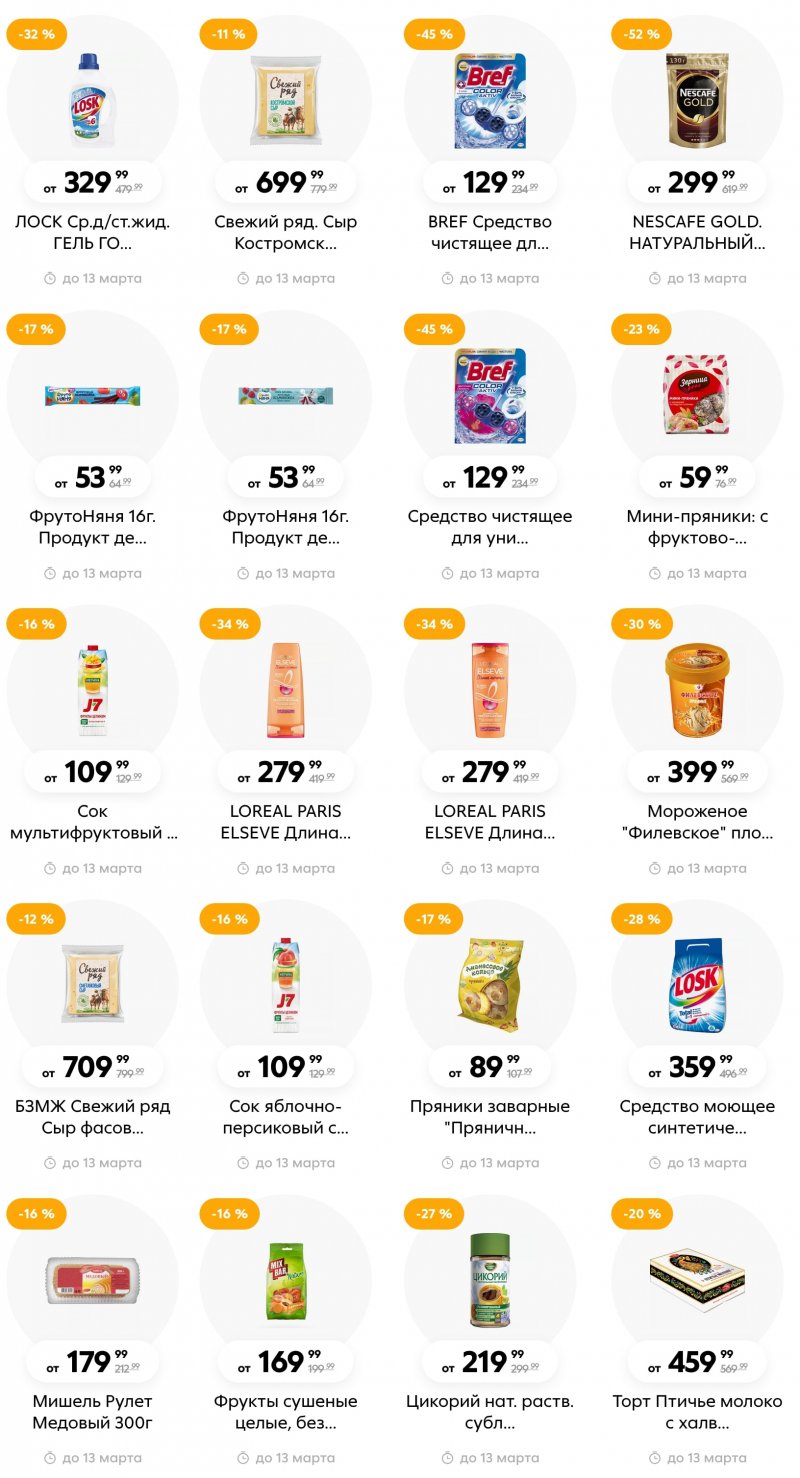The height and width of the screenshot is (1478, 800).
Task: Open the Средство чистящее для уни pink Bref card
Action: 490,395
